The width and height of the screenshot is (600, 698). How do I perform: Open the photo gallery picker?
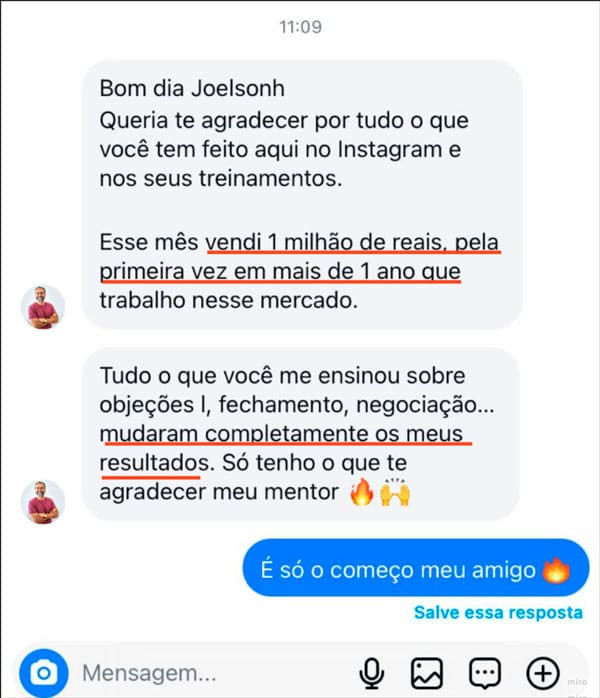(428, 672)
